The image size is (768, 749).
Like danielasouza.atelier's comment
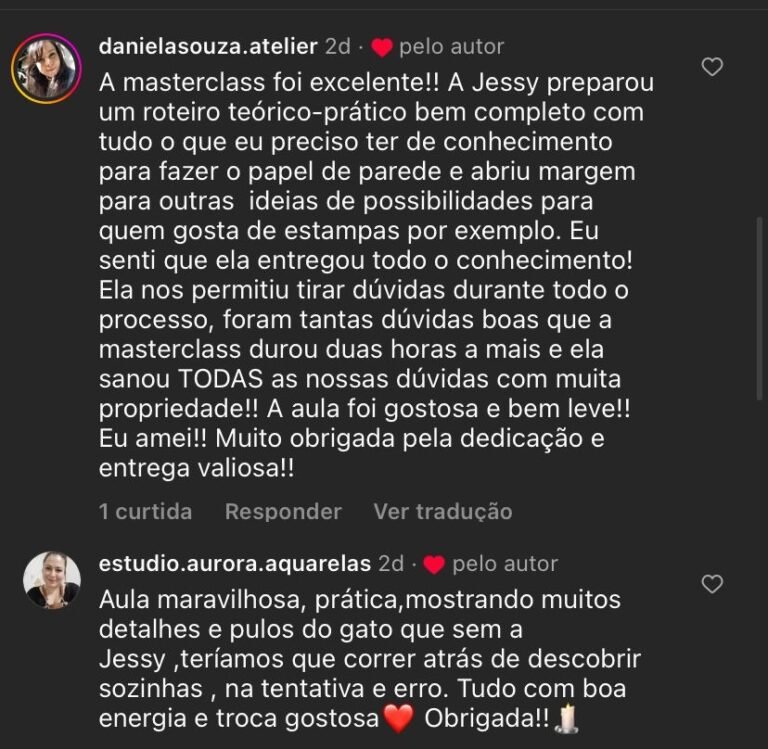click(712, 67)
